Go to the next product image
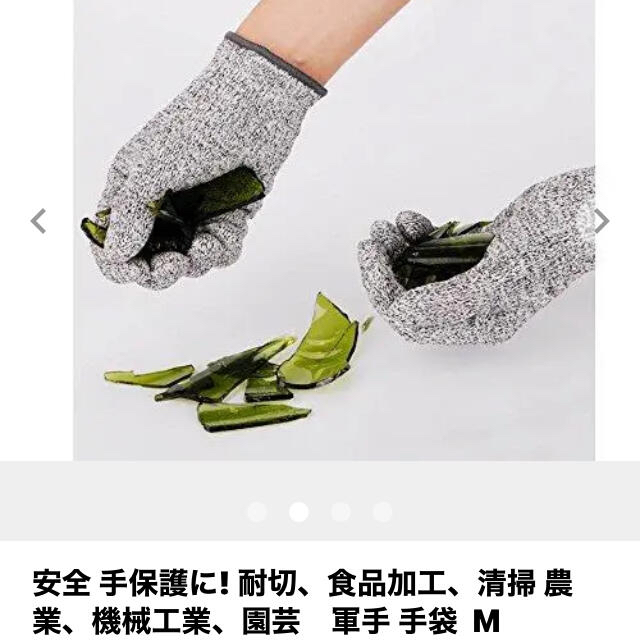This screenshot has height=640, width=640. (x=602, y=221)
